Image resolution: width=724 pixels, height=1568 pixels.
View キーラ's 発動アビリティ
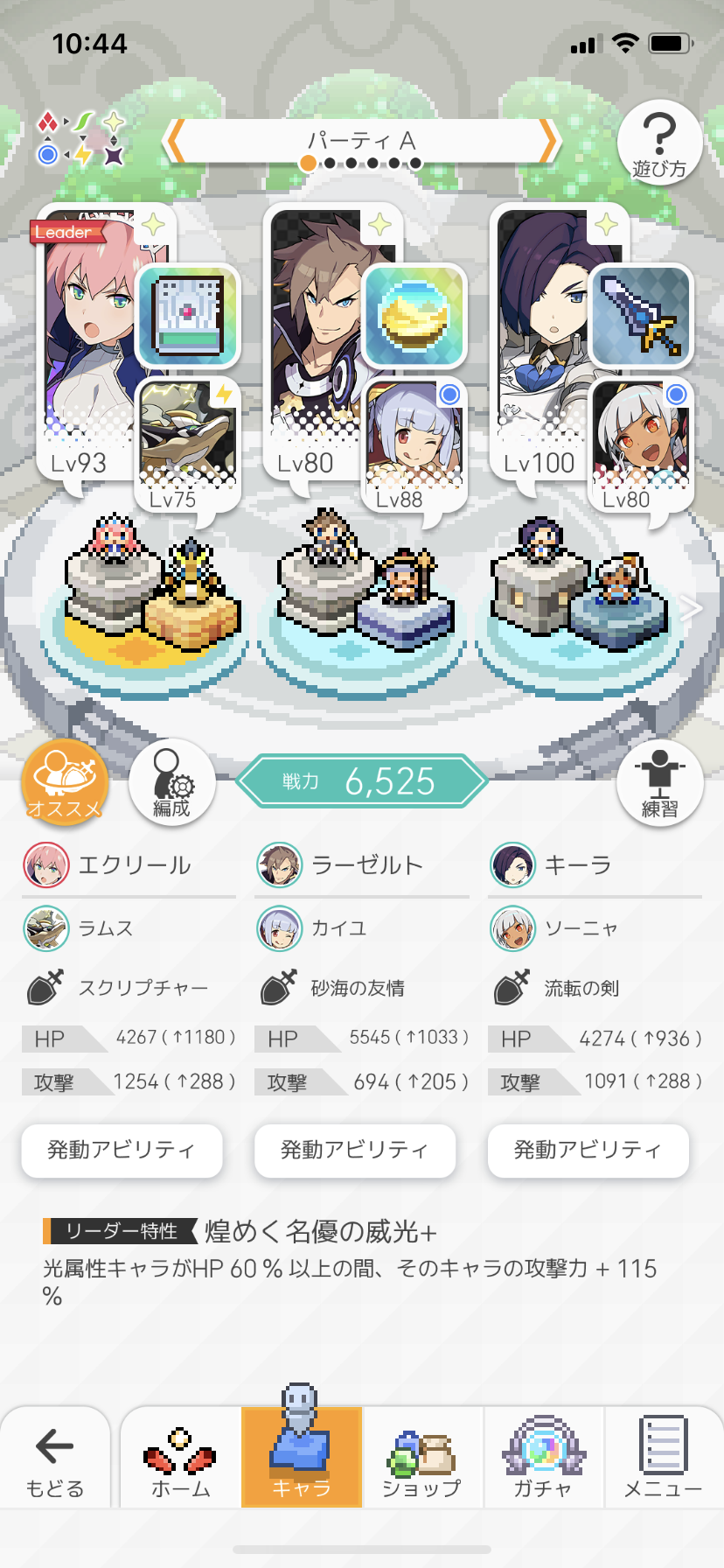(588, 1150)
